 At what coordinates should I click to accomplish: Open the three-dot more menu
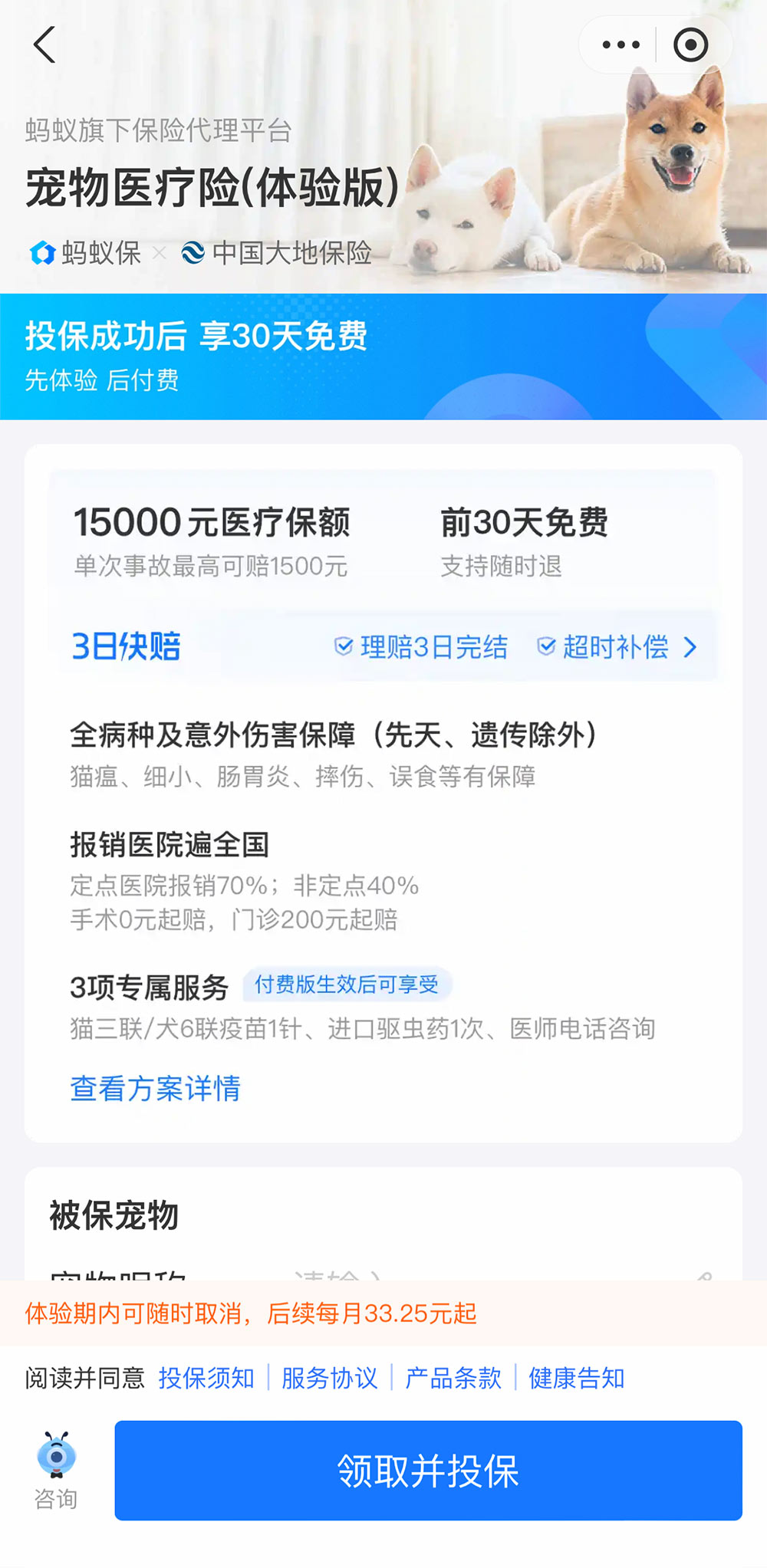tap(621, 44)
